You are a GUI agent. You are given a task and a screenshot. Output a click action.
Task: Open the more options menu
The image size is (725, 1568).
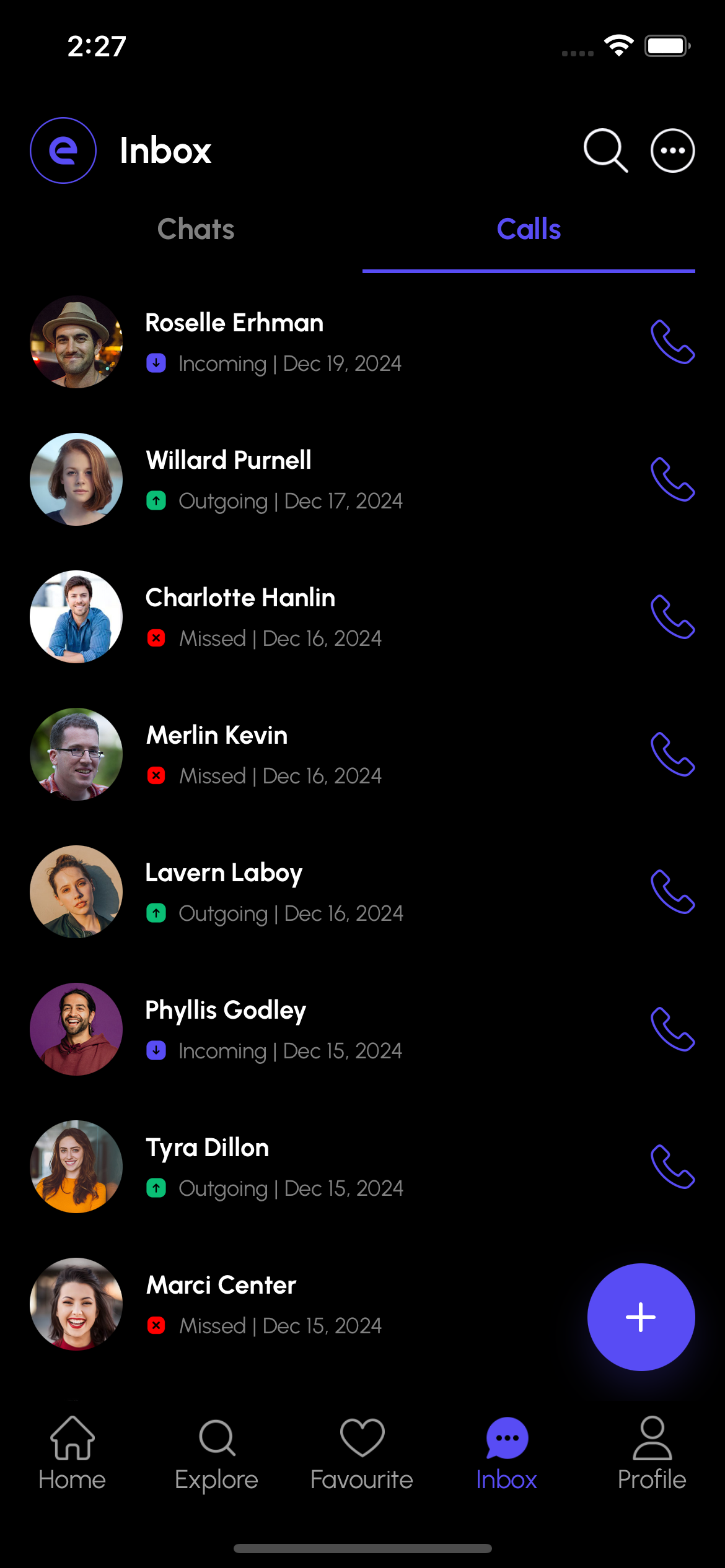pos(672,150)
